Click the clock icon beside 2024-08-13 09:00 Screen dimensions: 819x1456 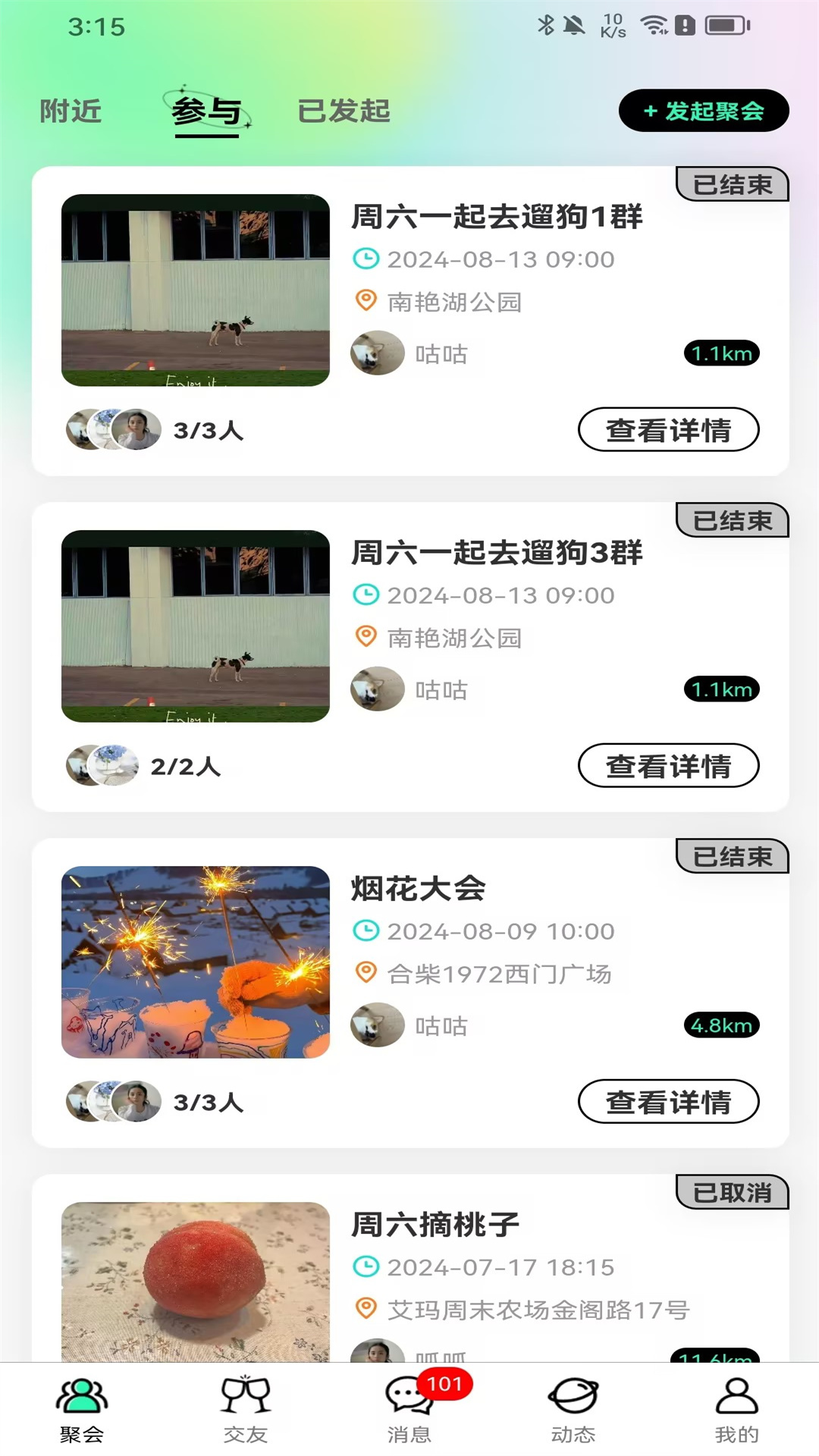tap(366, 259)
